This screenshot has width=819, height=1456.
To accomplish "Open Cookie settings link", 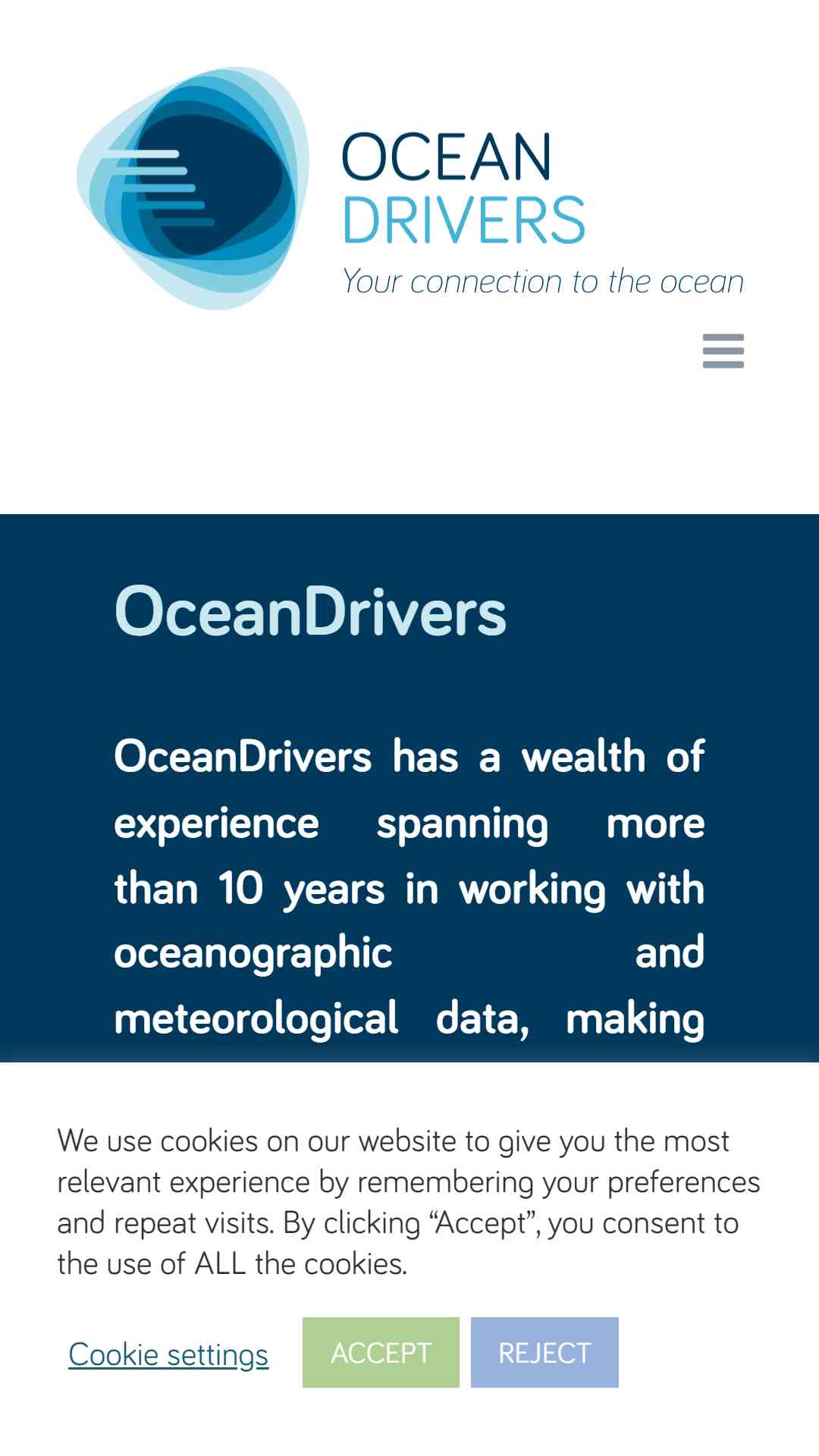I will coord(168,1354).
